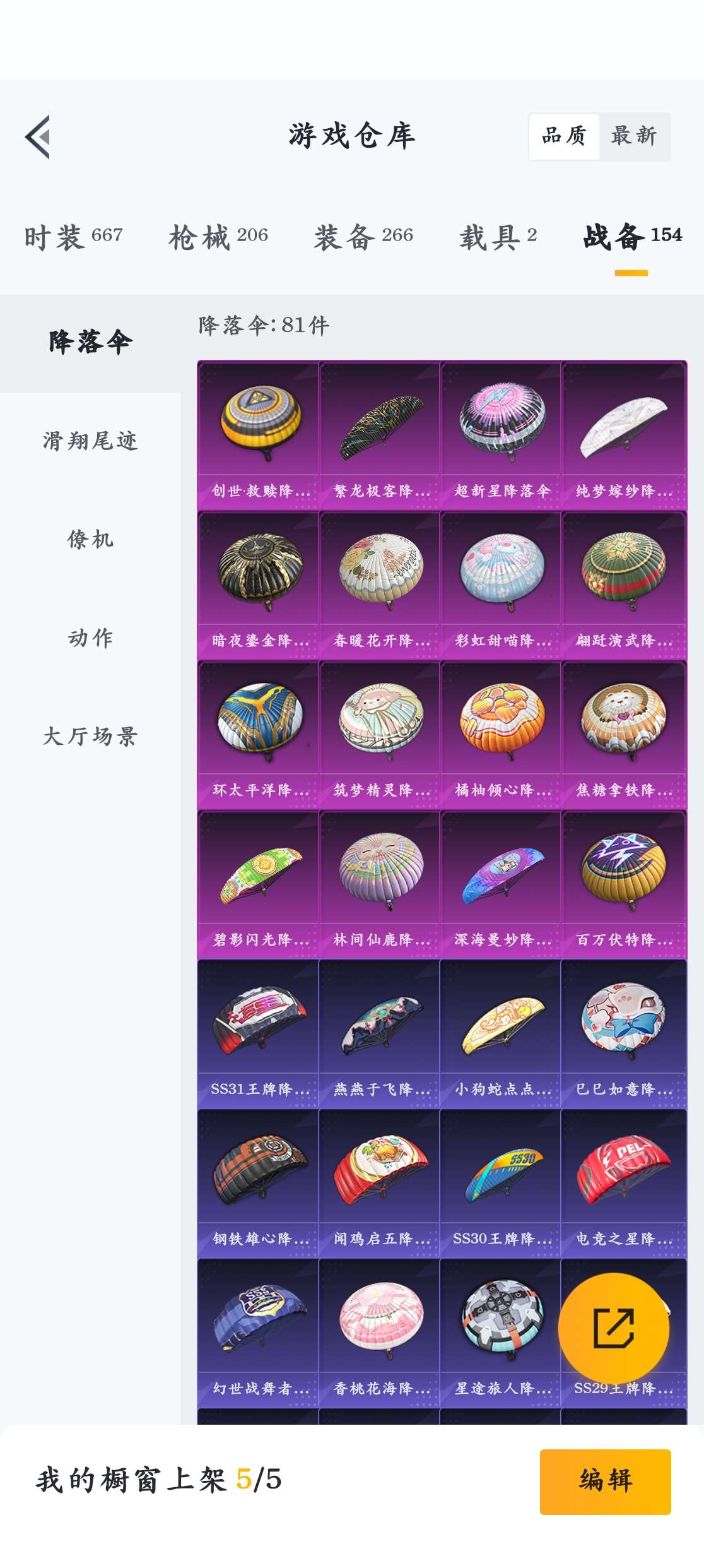Switch to the 装备 tab
The width and height of the screenshot is (704, 1568).
point(363,237)
